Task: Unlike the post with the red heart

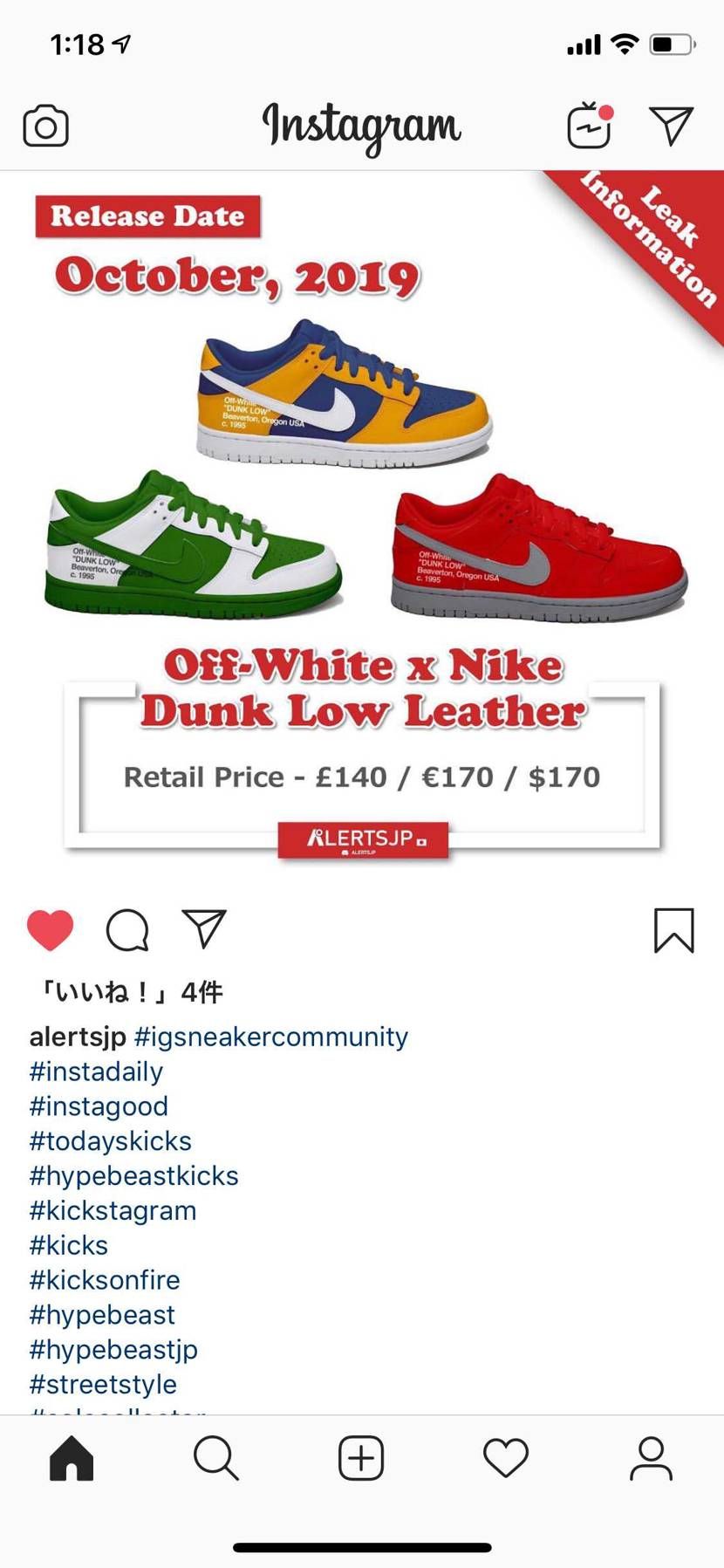Action: 51,929
